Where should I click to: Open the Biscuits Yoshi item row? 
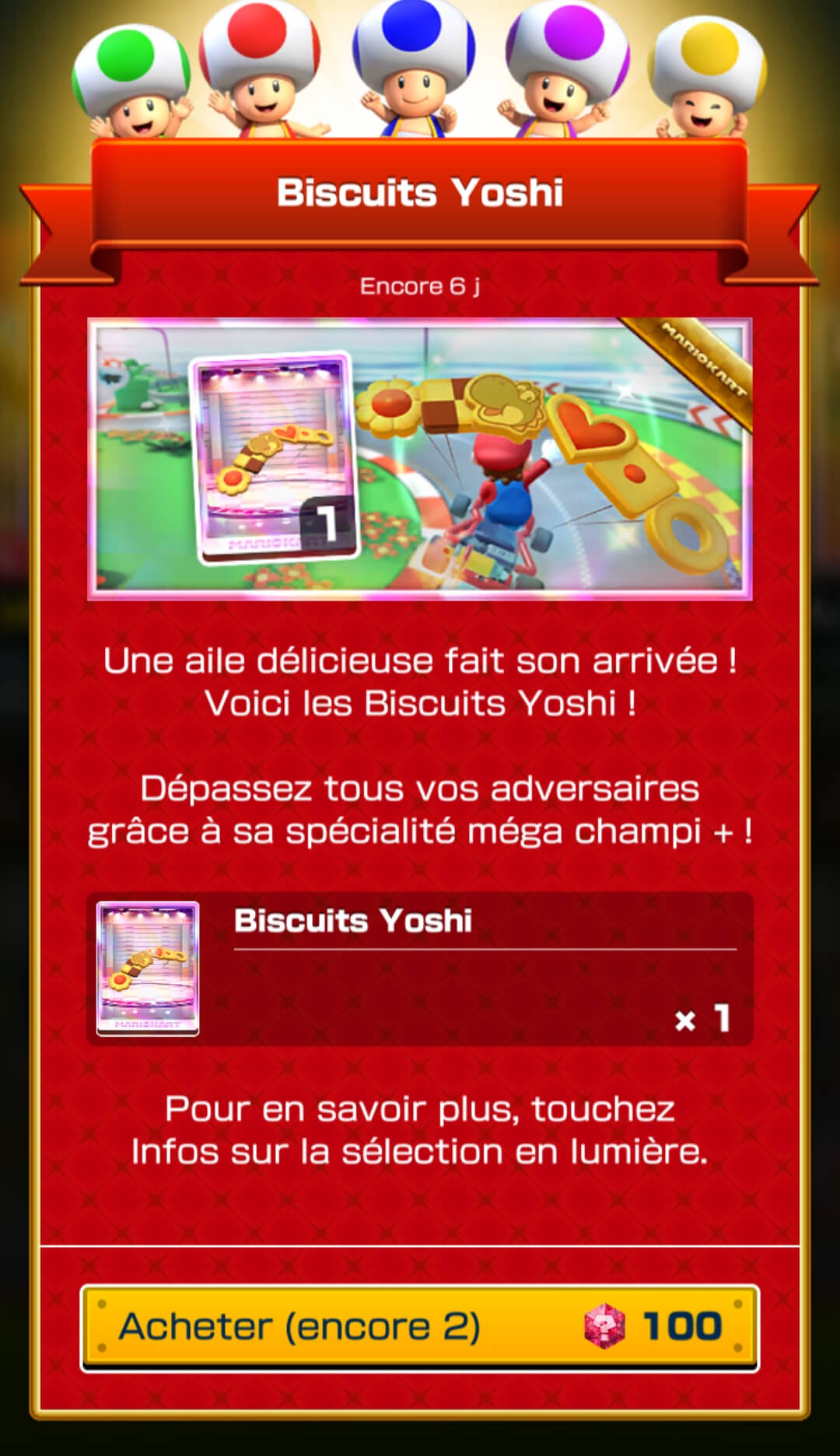pyautogui.click(x=420, y=969)
